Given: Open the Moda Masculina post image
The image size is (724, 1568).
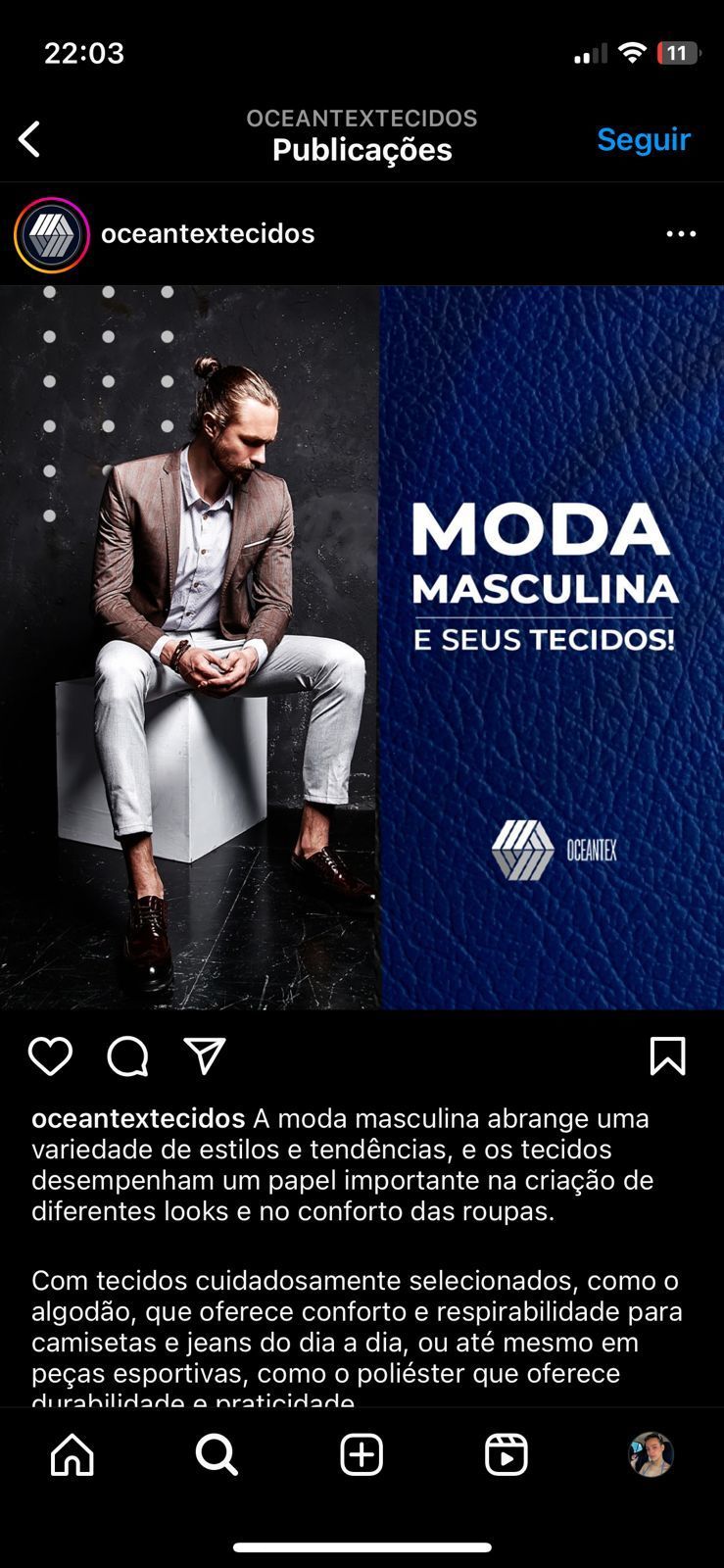Looking at the screenshot, I should (362, 647).
